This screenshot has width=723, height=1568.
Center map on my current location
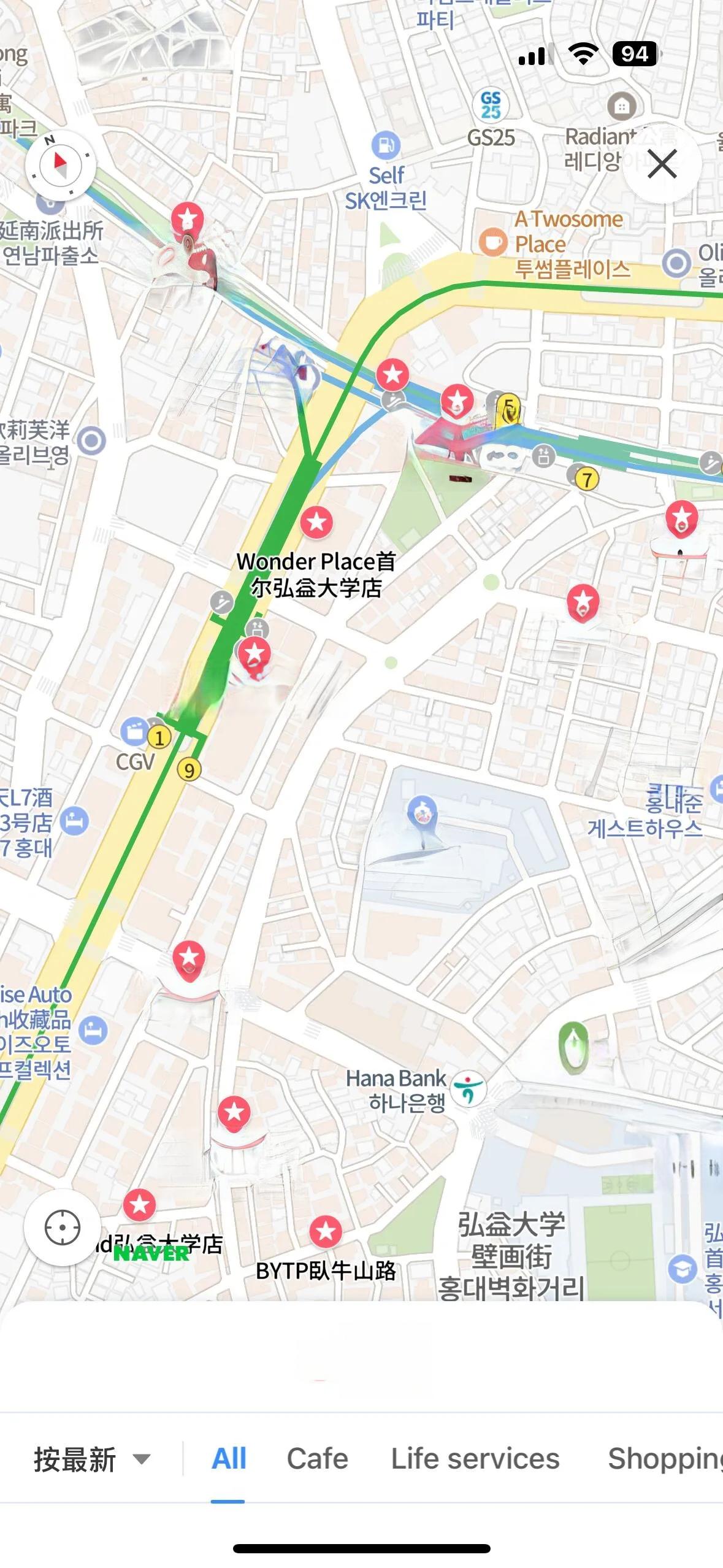[62, 1228]
